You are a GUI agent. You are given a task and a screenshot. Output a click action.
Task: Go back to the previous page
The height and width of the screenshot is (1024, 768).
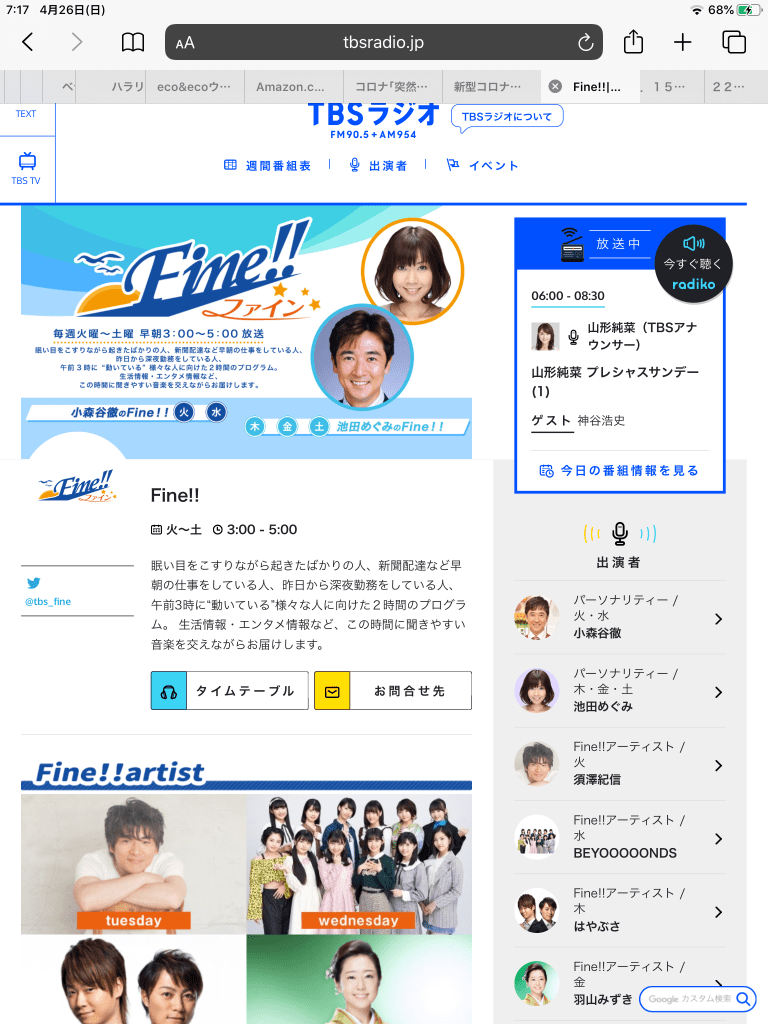pyautogui.click(x=28, y=42)
